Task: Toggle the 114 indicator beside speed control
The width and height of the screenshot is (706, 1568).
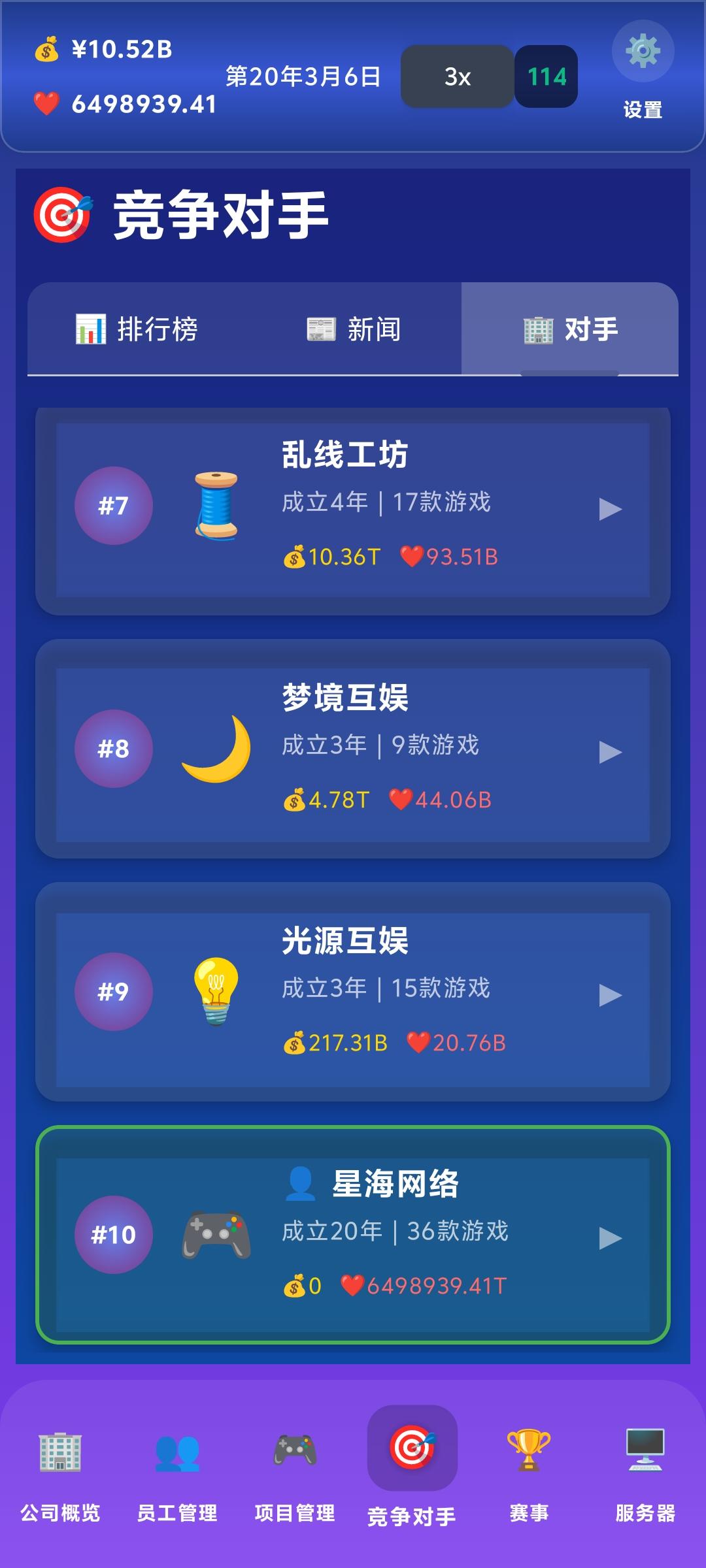Action: [546, 77]
